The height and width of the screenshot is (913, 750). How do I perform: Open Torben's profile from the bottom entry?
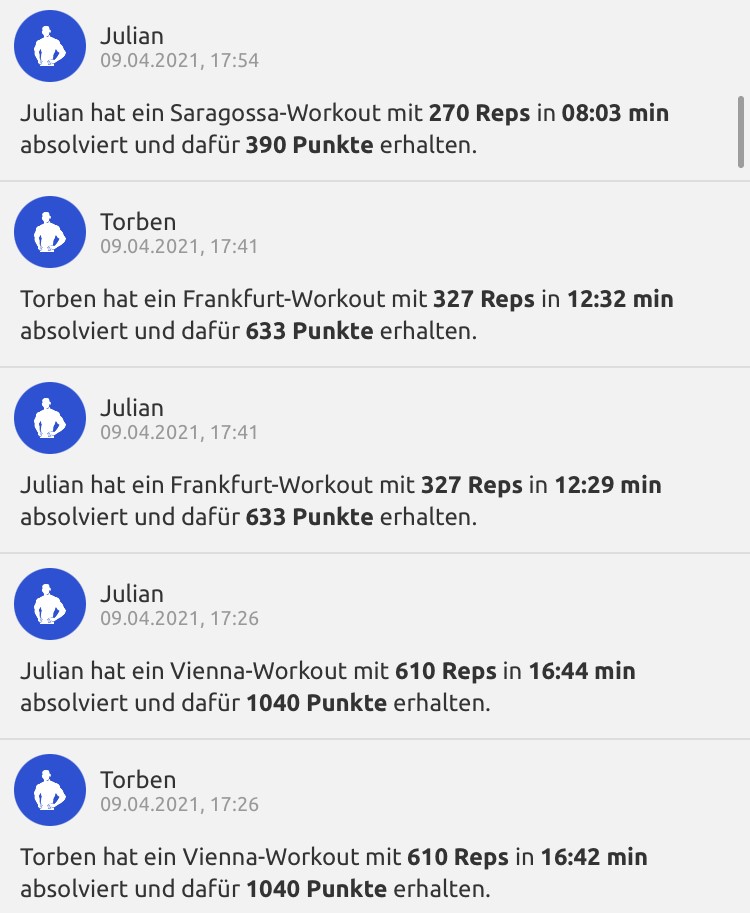tap(136, 780)
